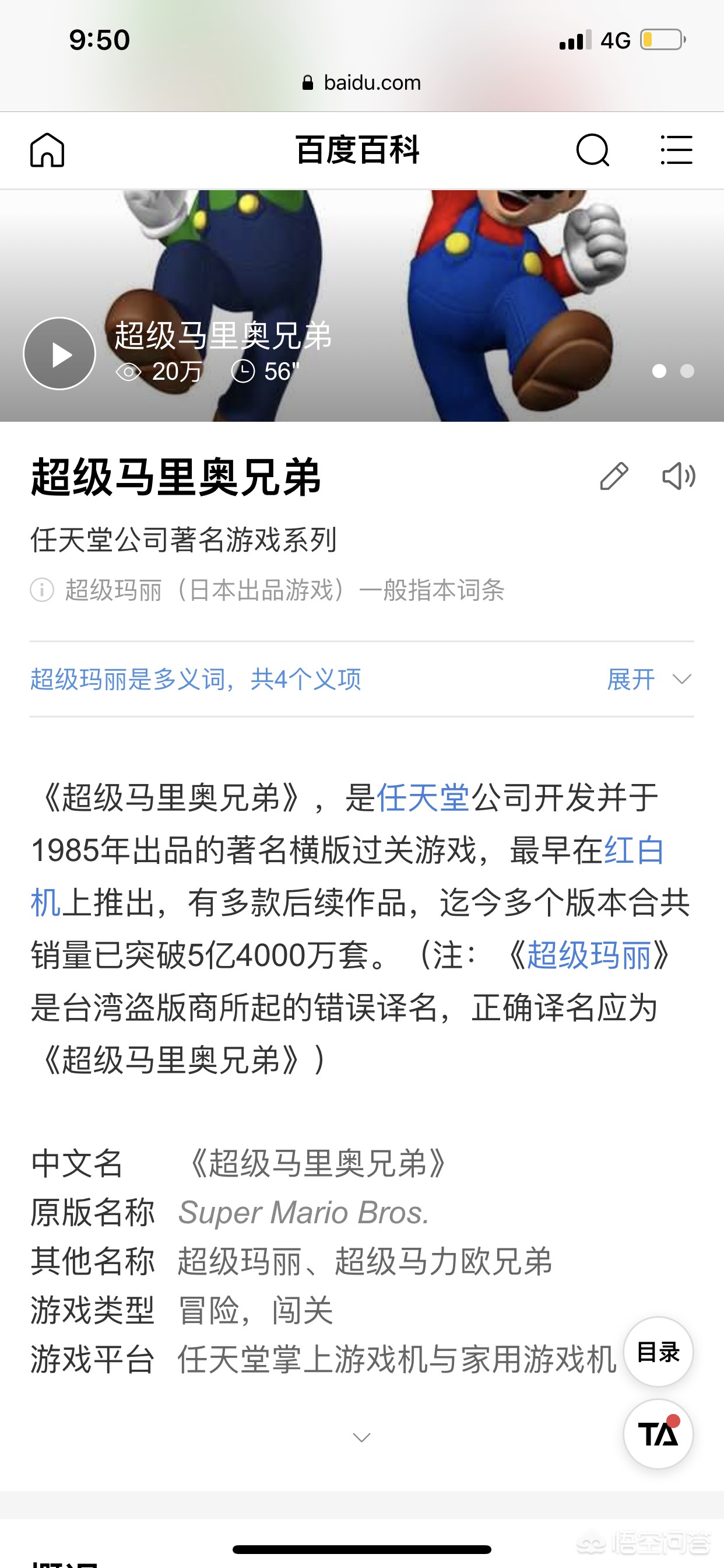Tap the baidu.com address bar

[x=361, y=83]
